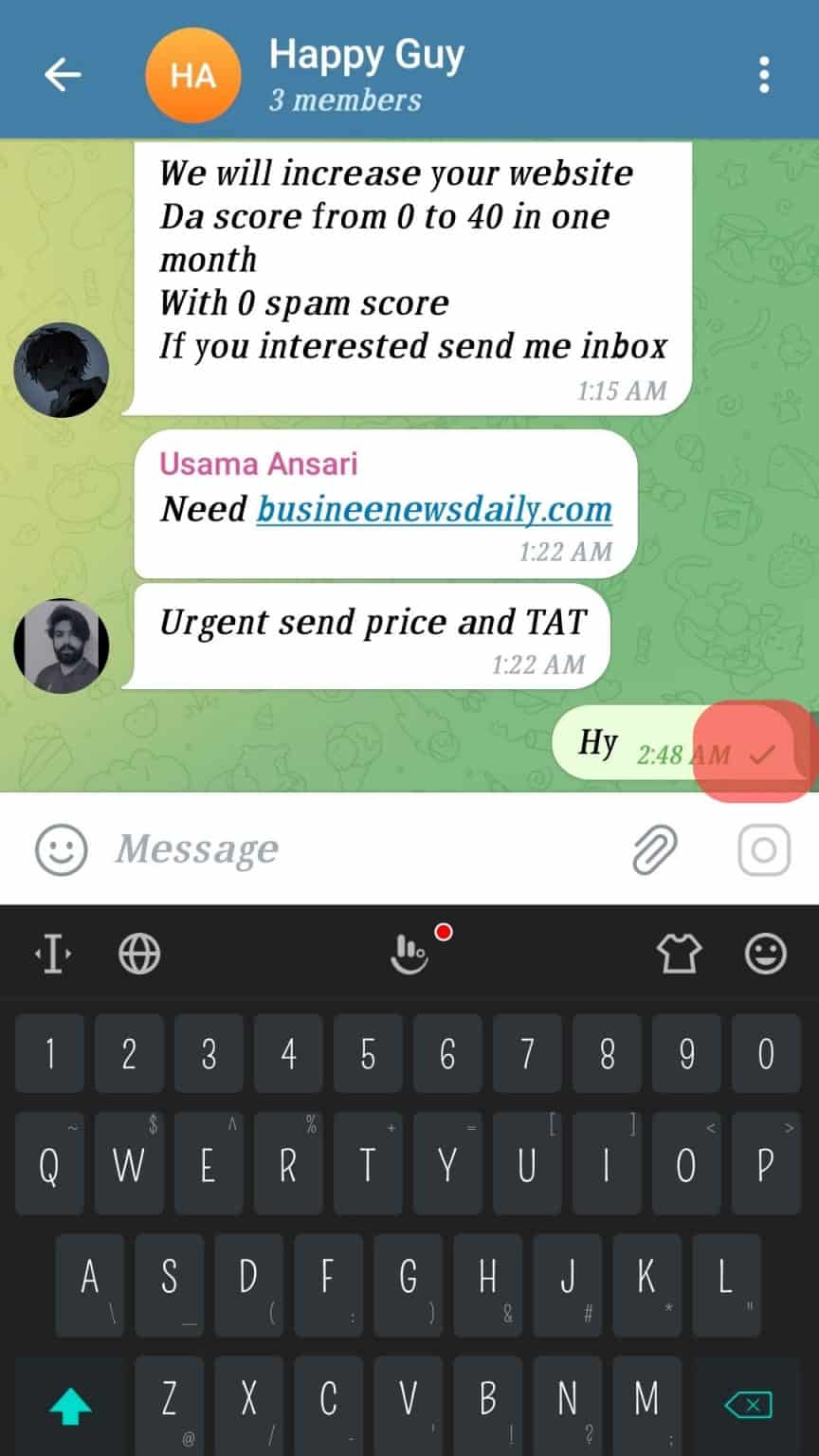Open the busineenewsdaily.com link
Screen dimensions: 819x1456
pyautogui.click(x=433, y=509)
